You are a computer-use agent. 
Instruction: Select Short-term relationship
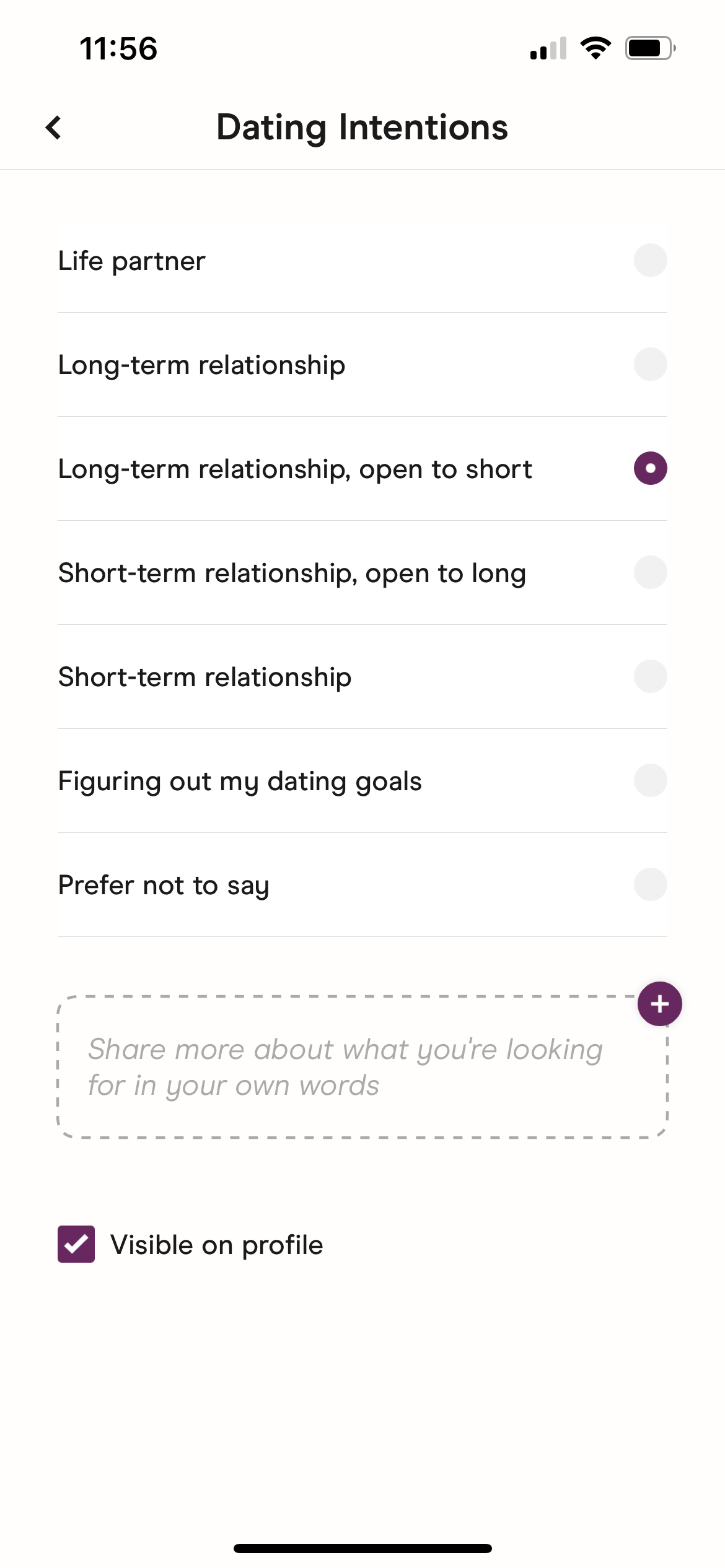[650, 676]
